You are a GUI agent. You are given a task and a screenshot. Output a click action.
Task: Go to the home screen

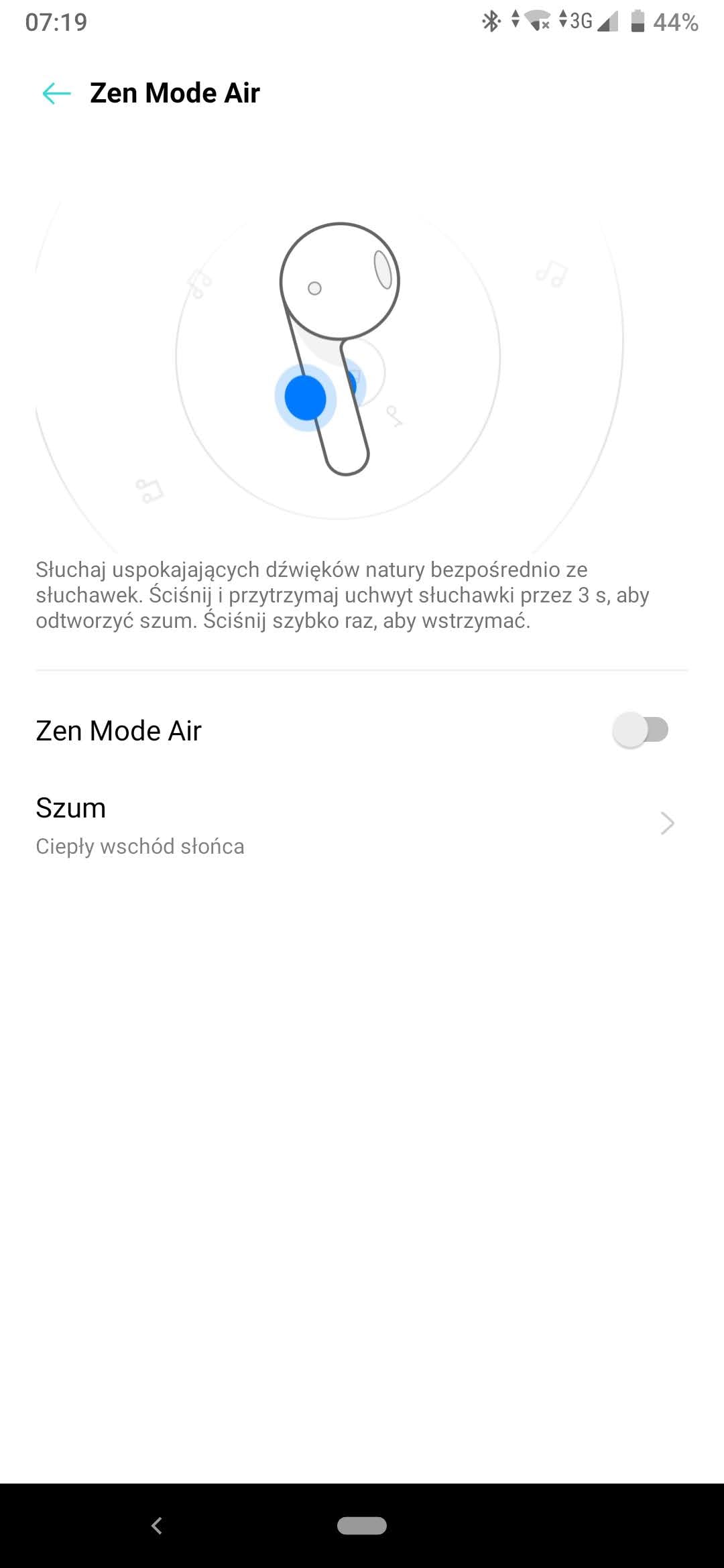pos(362,1526)
